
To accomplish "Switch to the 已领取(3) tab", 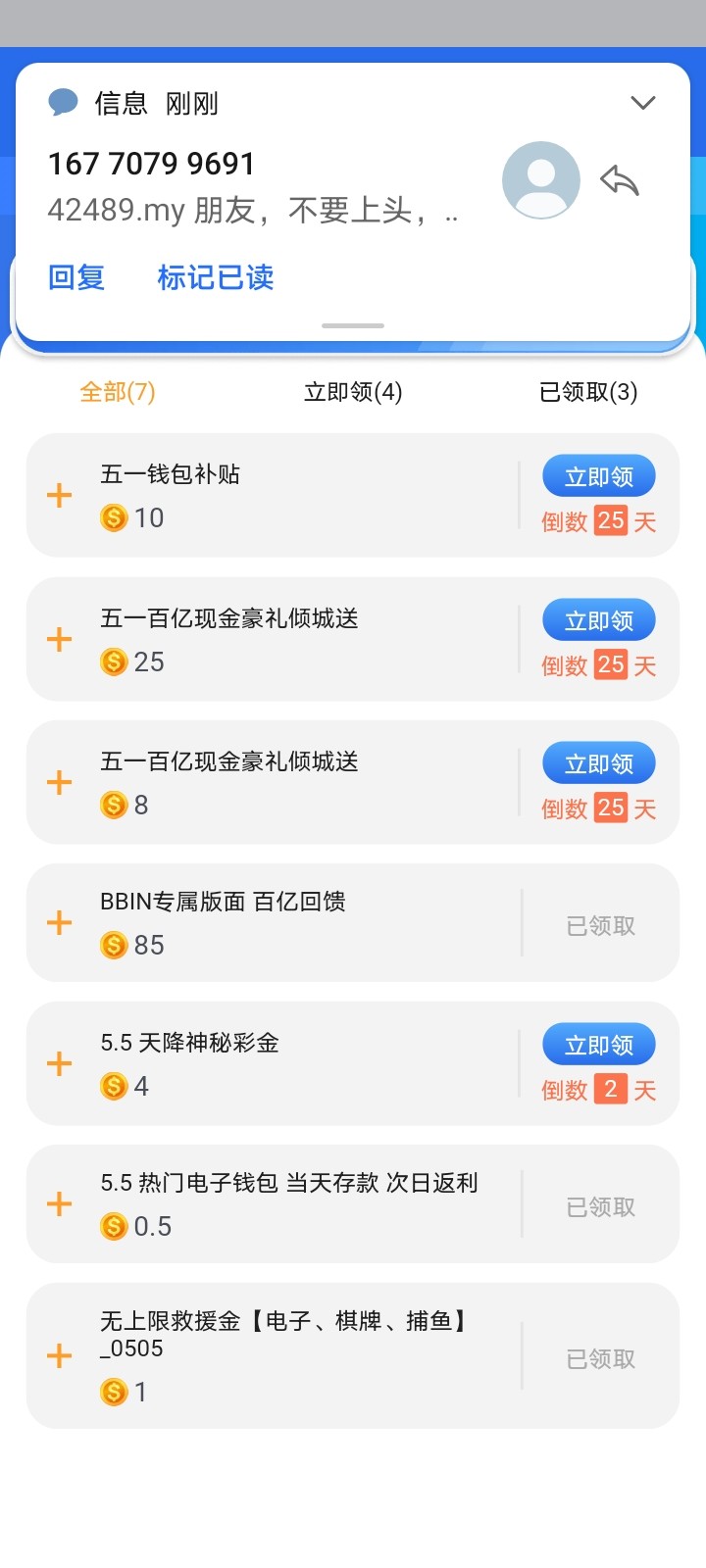I will (x=588, y=392).
